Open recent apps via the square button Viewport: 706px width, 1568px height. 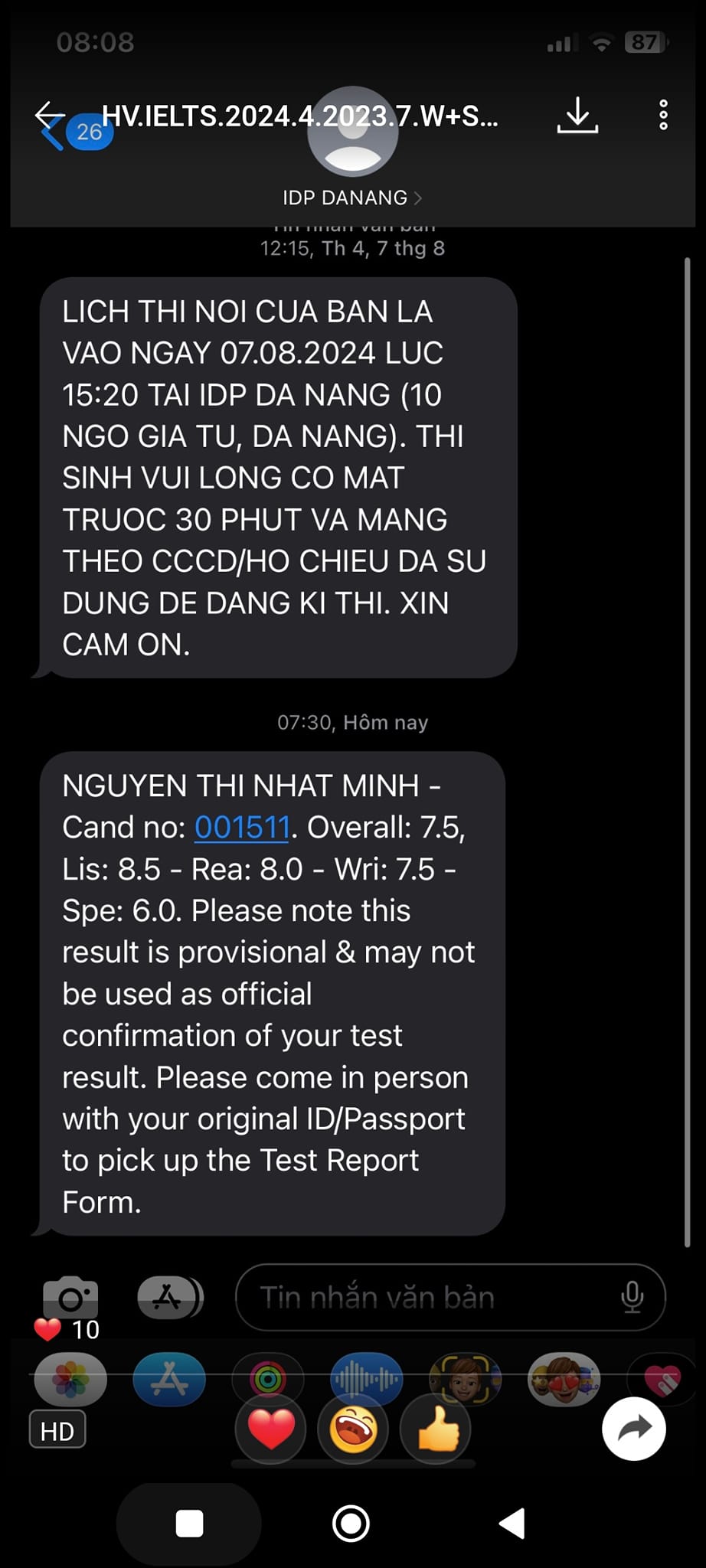coord(189,1523)
